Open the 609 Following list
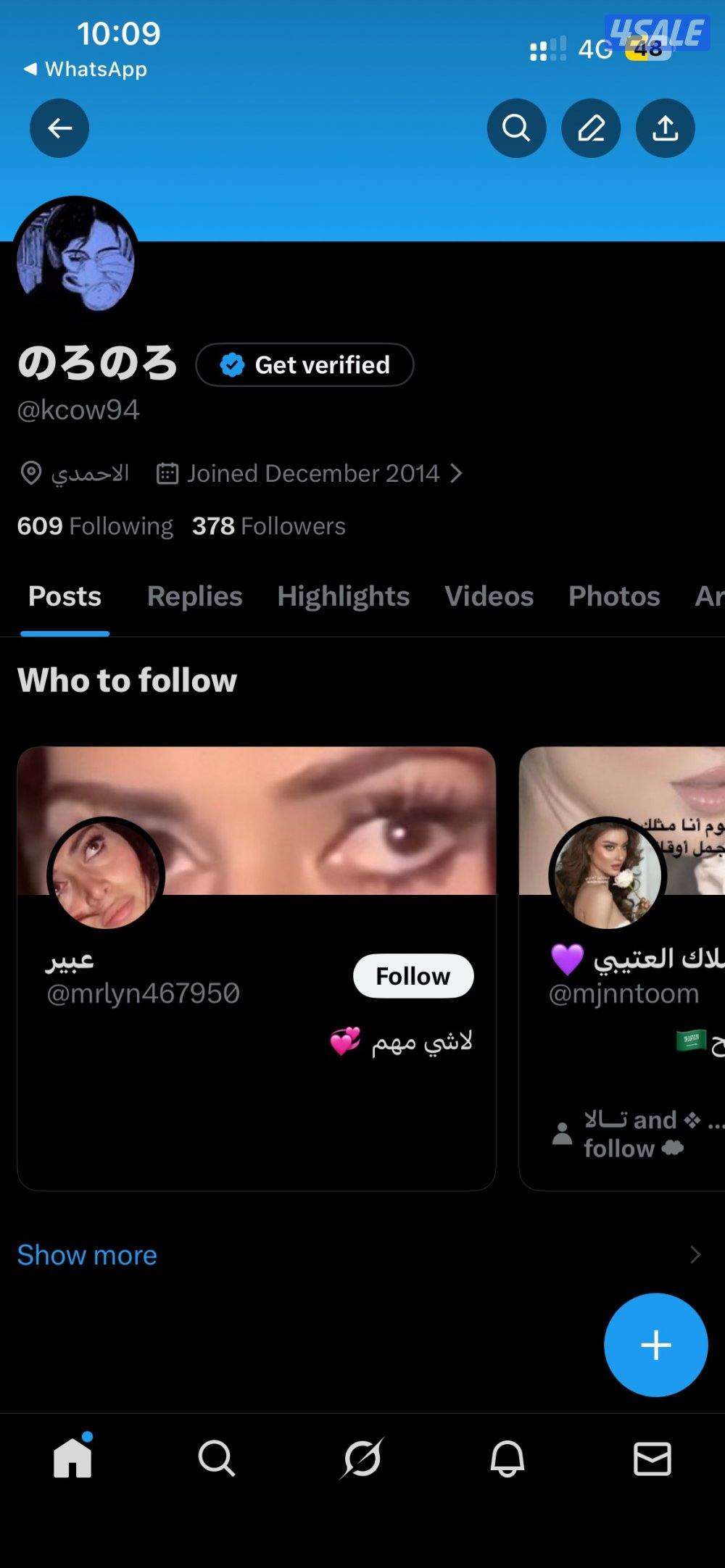The image size is (725, 1568). (95, 525)
